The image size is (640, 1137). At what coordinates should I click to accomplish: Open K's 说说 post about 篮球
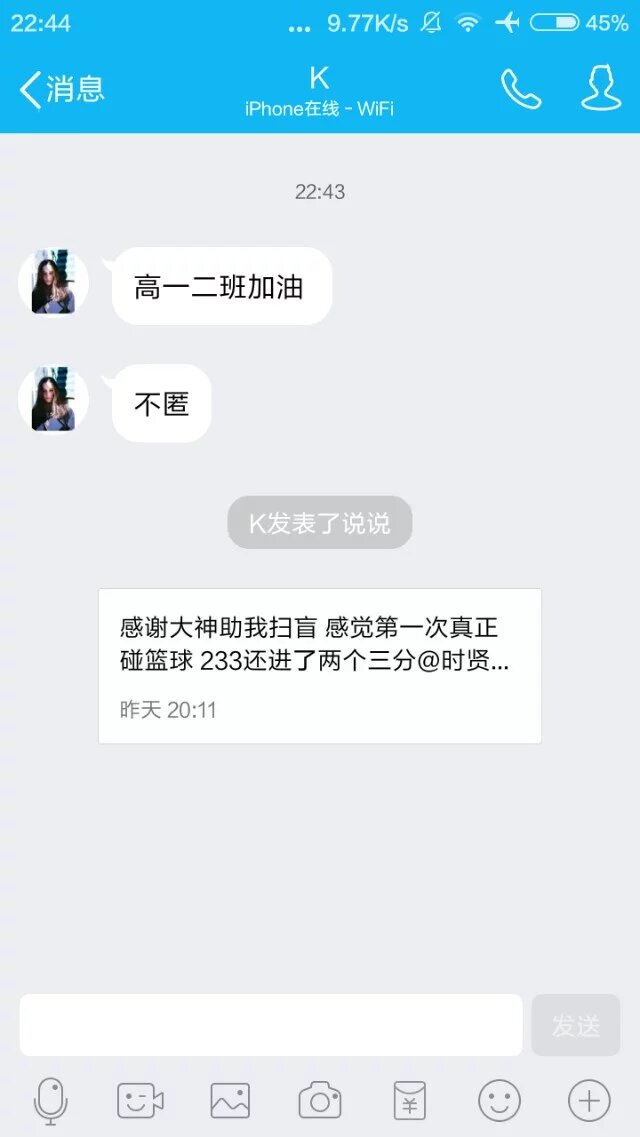coord(320,666)
